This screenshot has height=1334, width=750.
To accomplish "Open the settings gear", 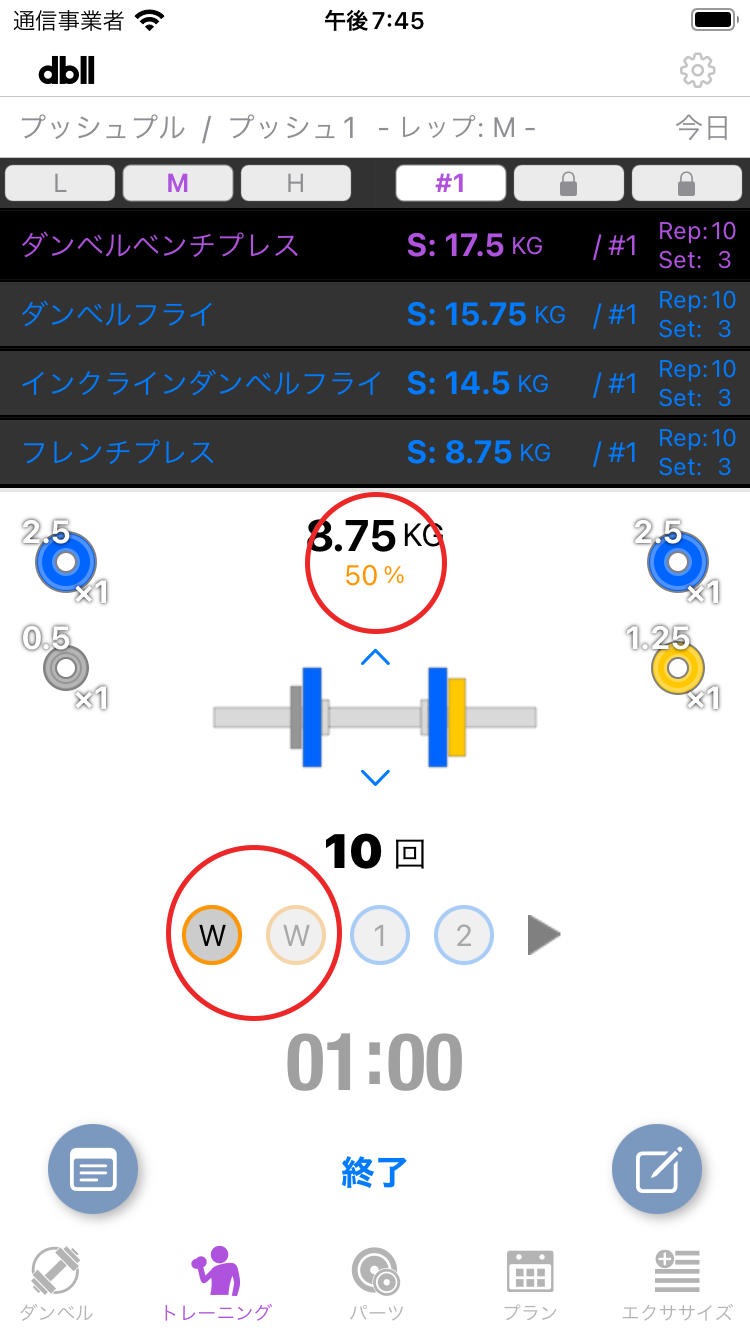I will tap(697, 70).
